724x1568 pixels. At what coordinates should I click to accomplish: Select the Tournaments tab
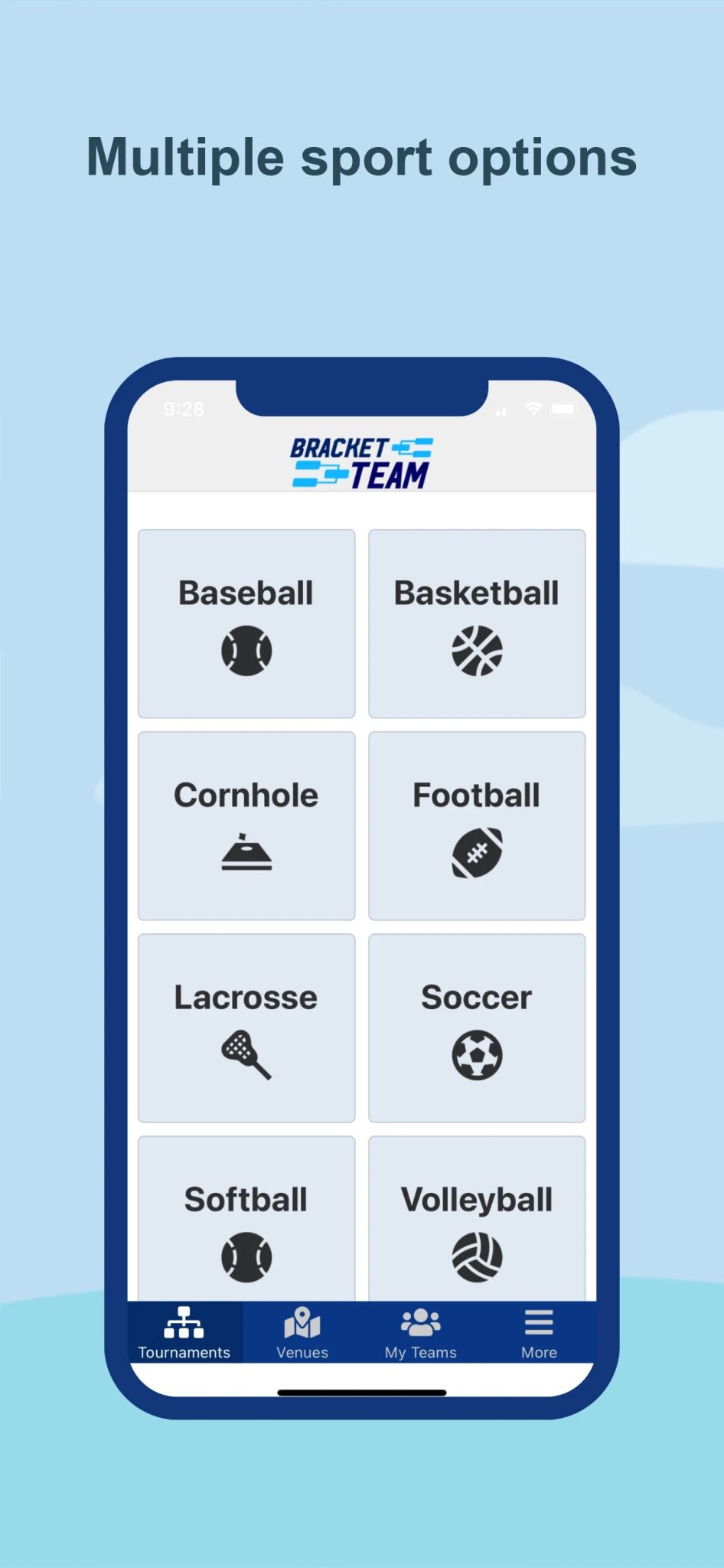tap(183, 1332)
